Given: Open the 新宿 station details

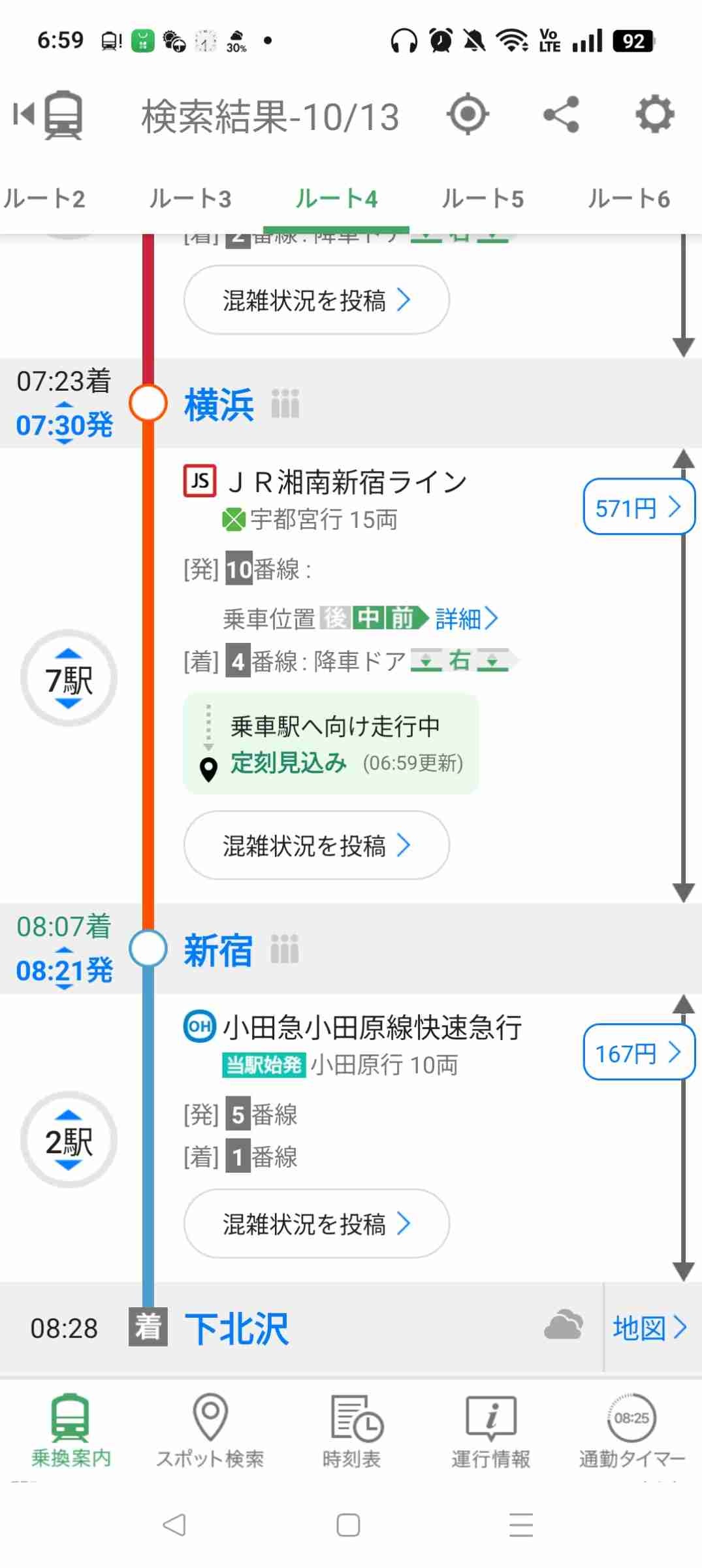Looking at the screenshot, I should click(x=218, y=950).
